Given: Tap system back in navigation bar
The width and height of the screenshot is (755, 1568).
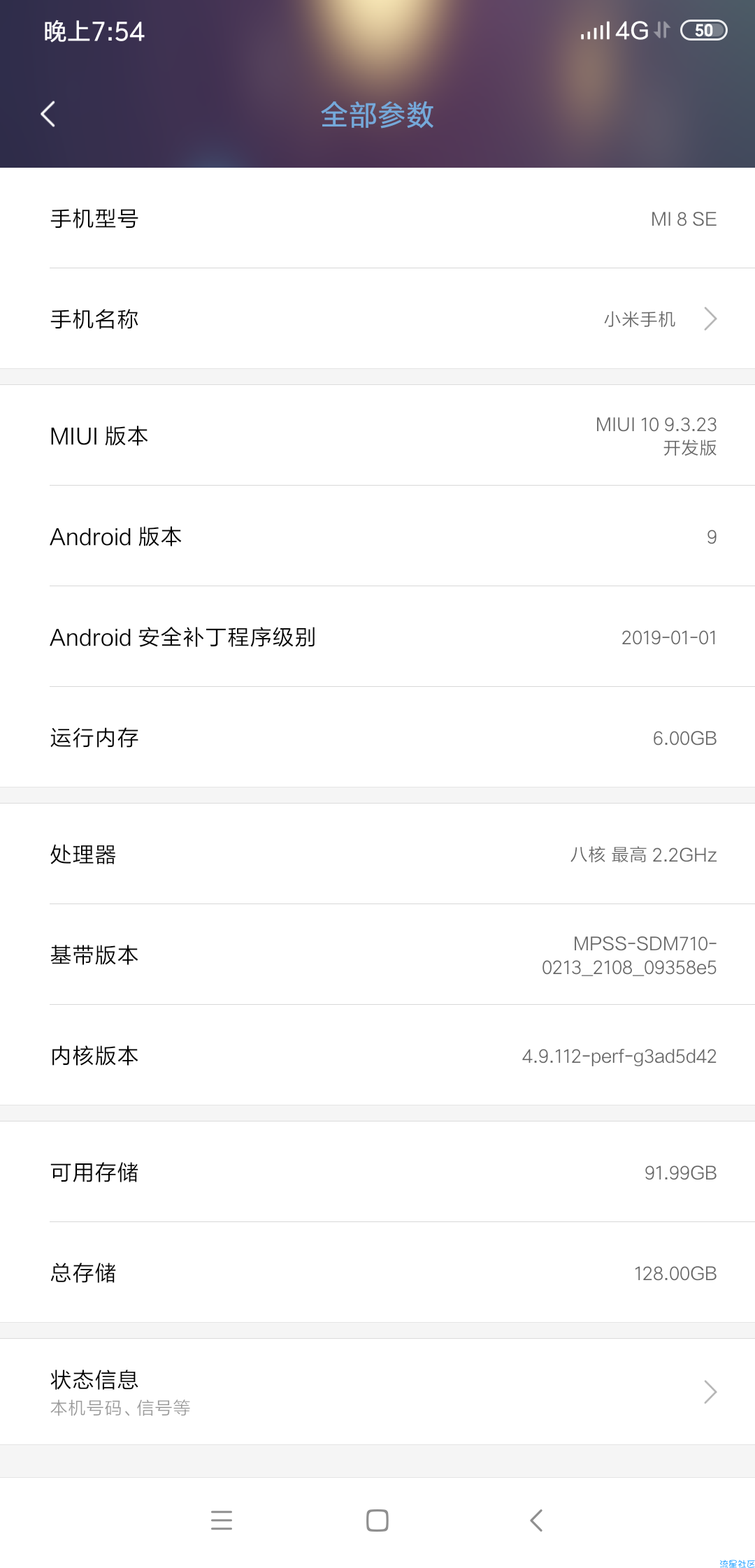Looking at the screenshot, I should (536, 1520).
